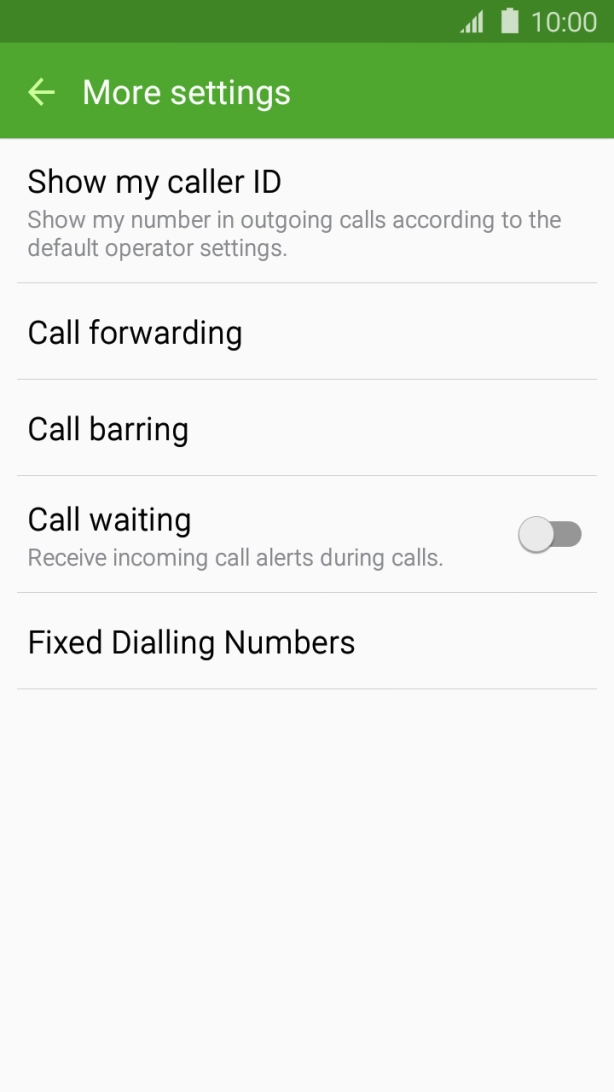Screen dimensions: 614x1092
Task: Enable the Call waiting switch
Action: coord(549,535)
